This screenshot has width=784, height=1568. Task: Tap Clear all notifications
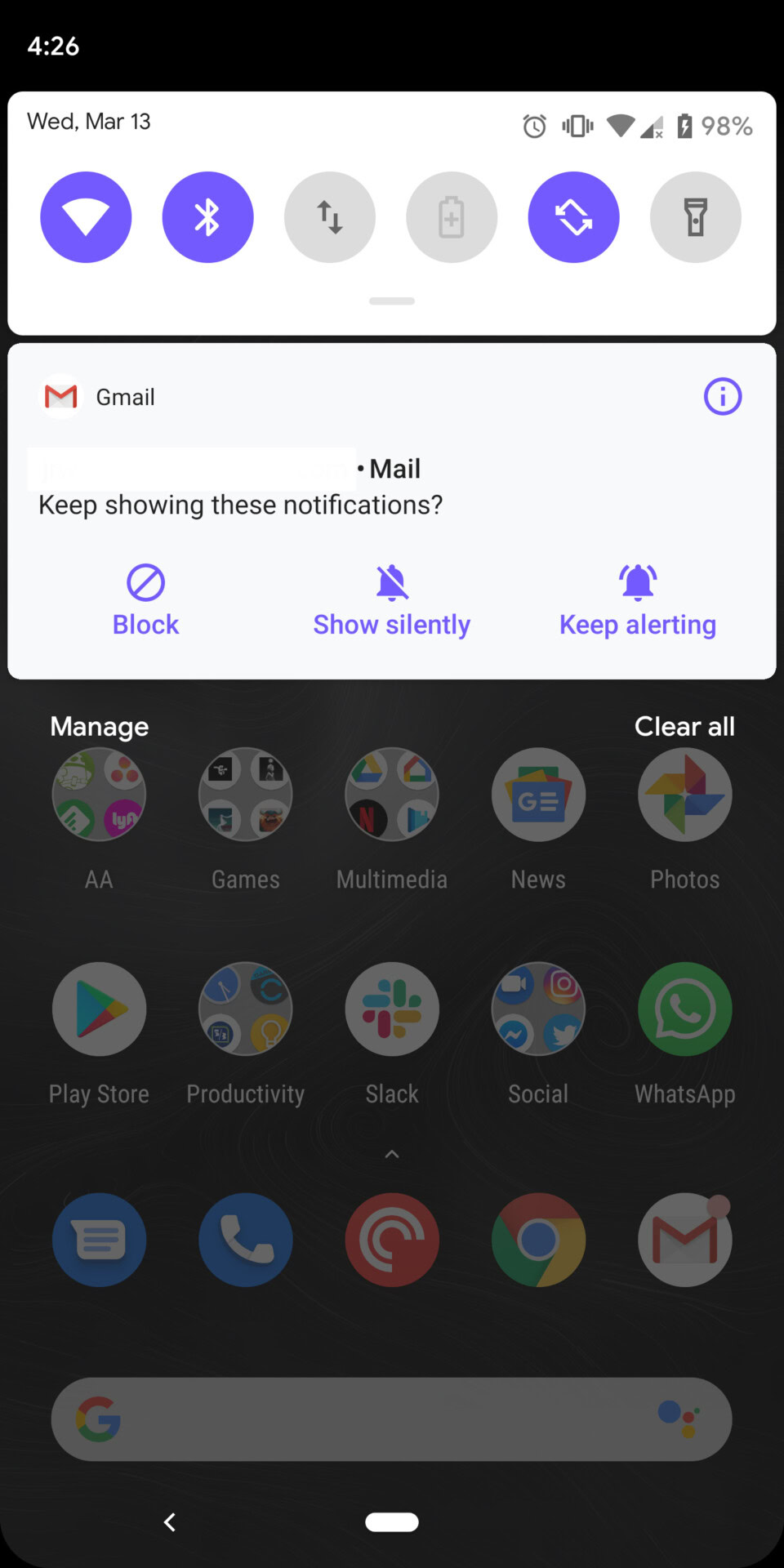(684, 726)
